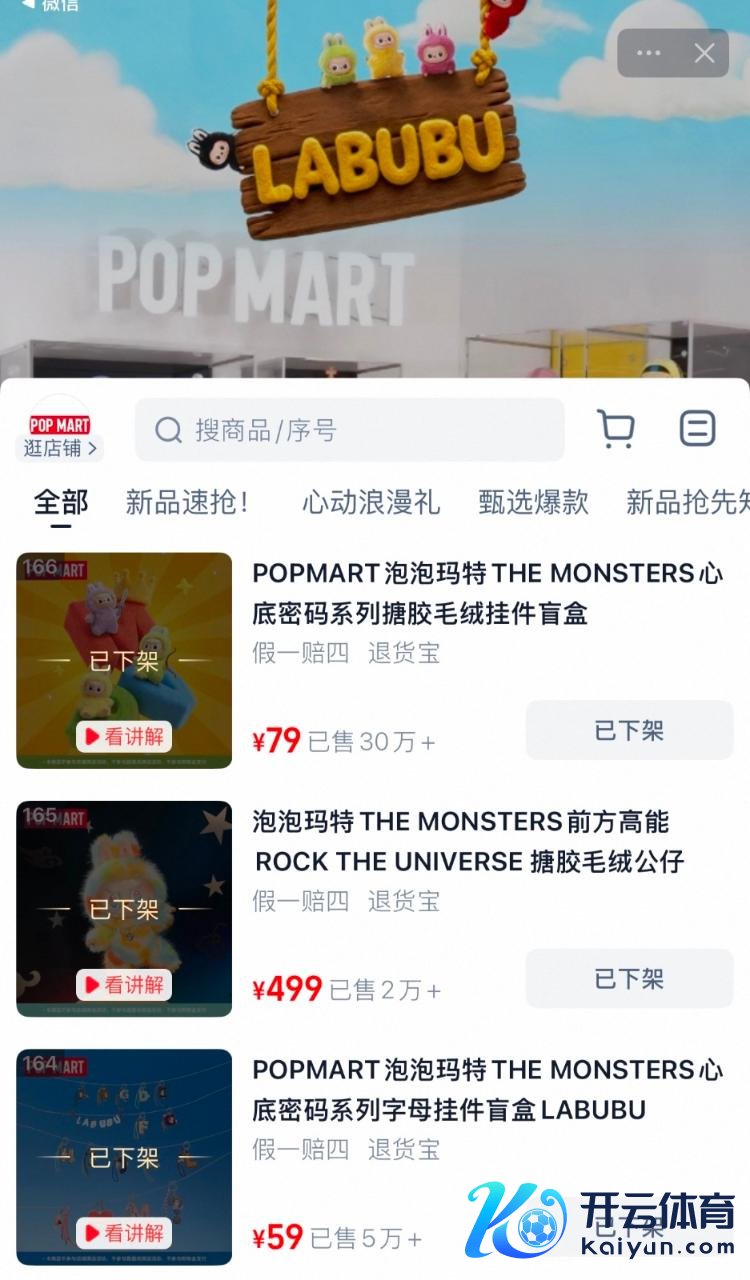This screenshot has width=750, height=1280.
Task: Switch to the 甄选爆款 tab
Action: 533,502
